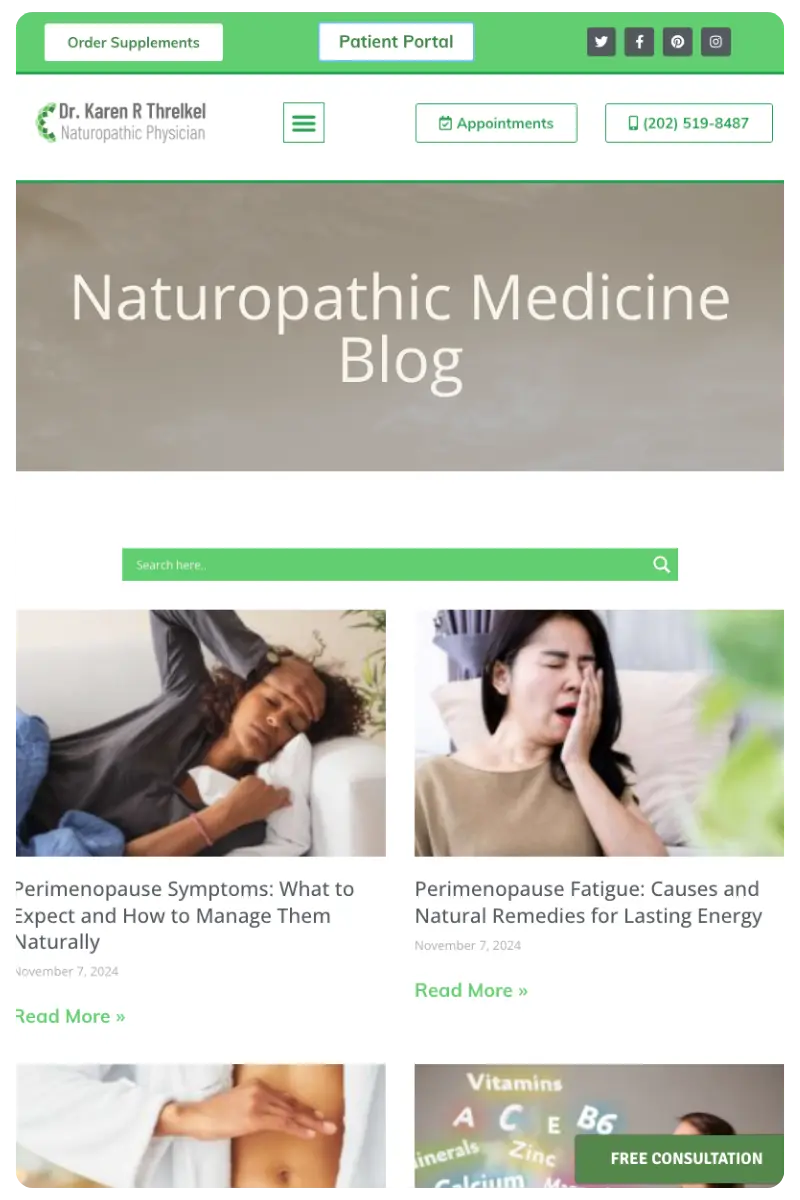
Task: Open the Perimenopause Fatigue article title
Action: (x=588, y=902)
